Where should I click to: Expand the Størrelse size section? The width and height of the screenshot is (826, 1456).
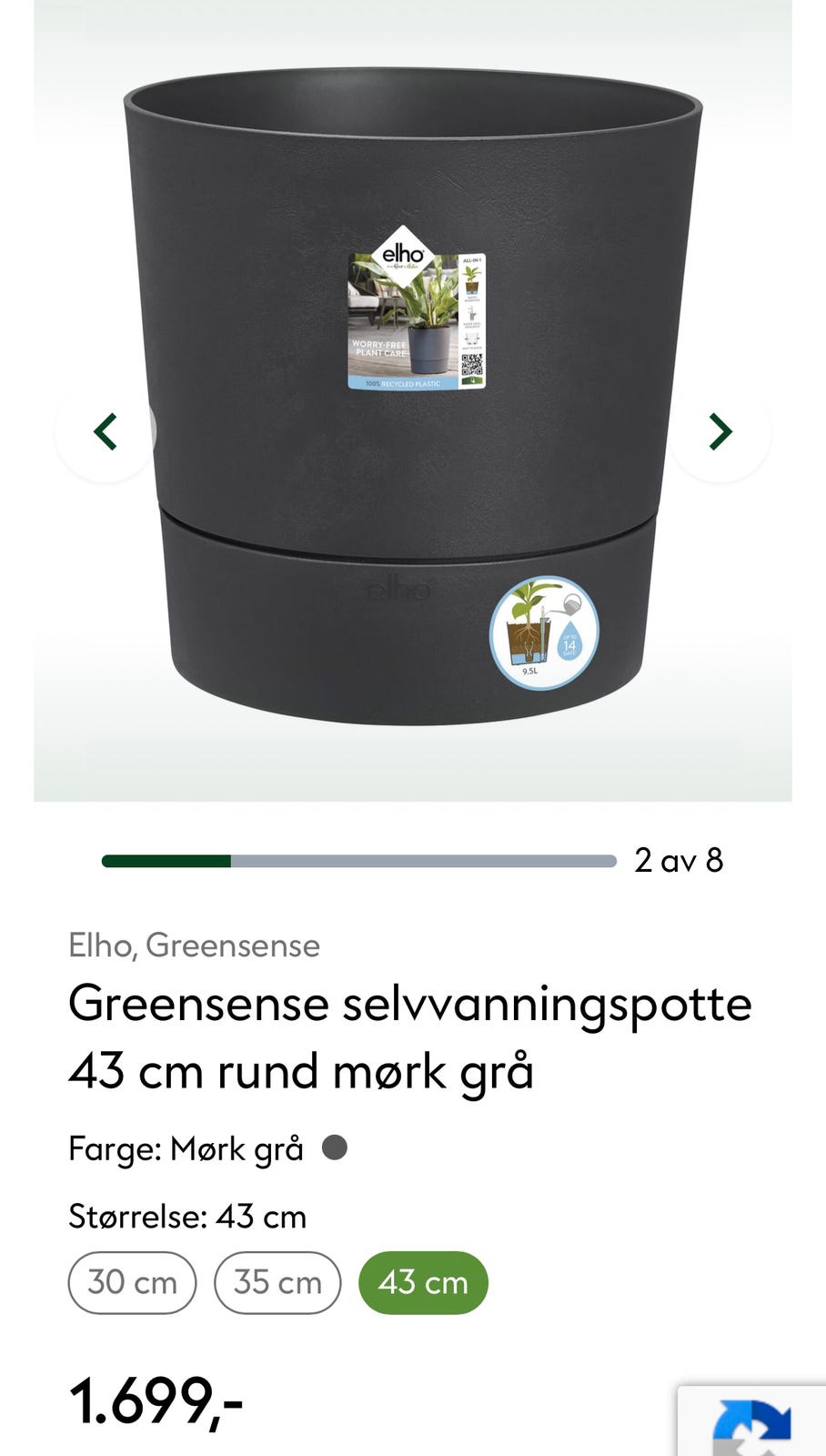coord(188,1216)
